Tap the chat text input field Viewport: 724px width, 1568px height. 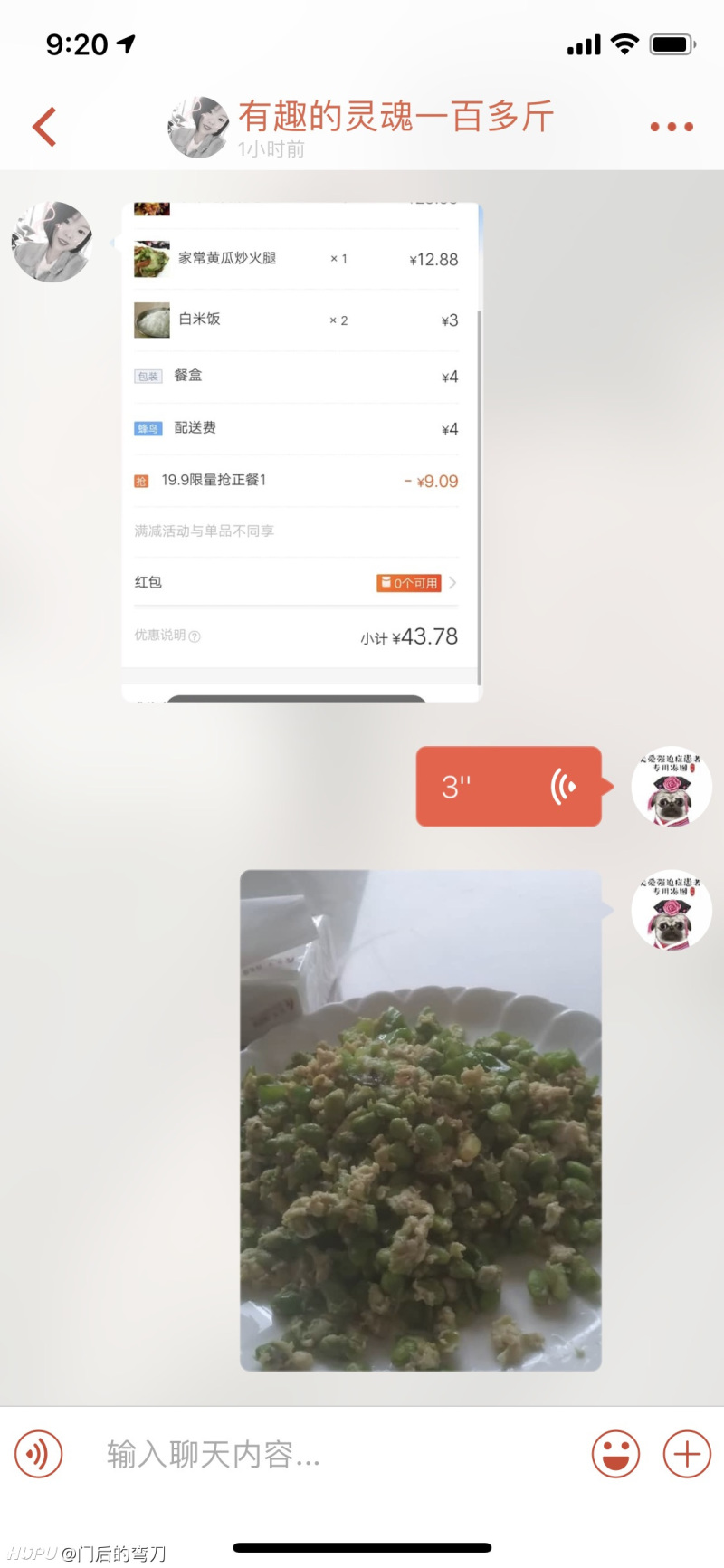pos(335,1454)
